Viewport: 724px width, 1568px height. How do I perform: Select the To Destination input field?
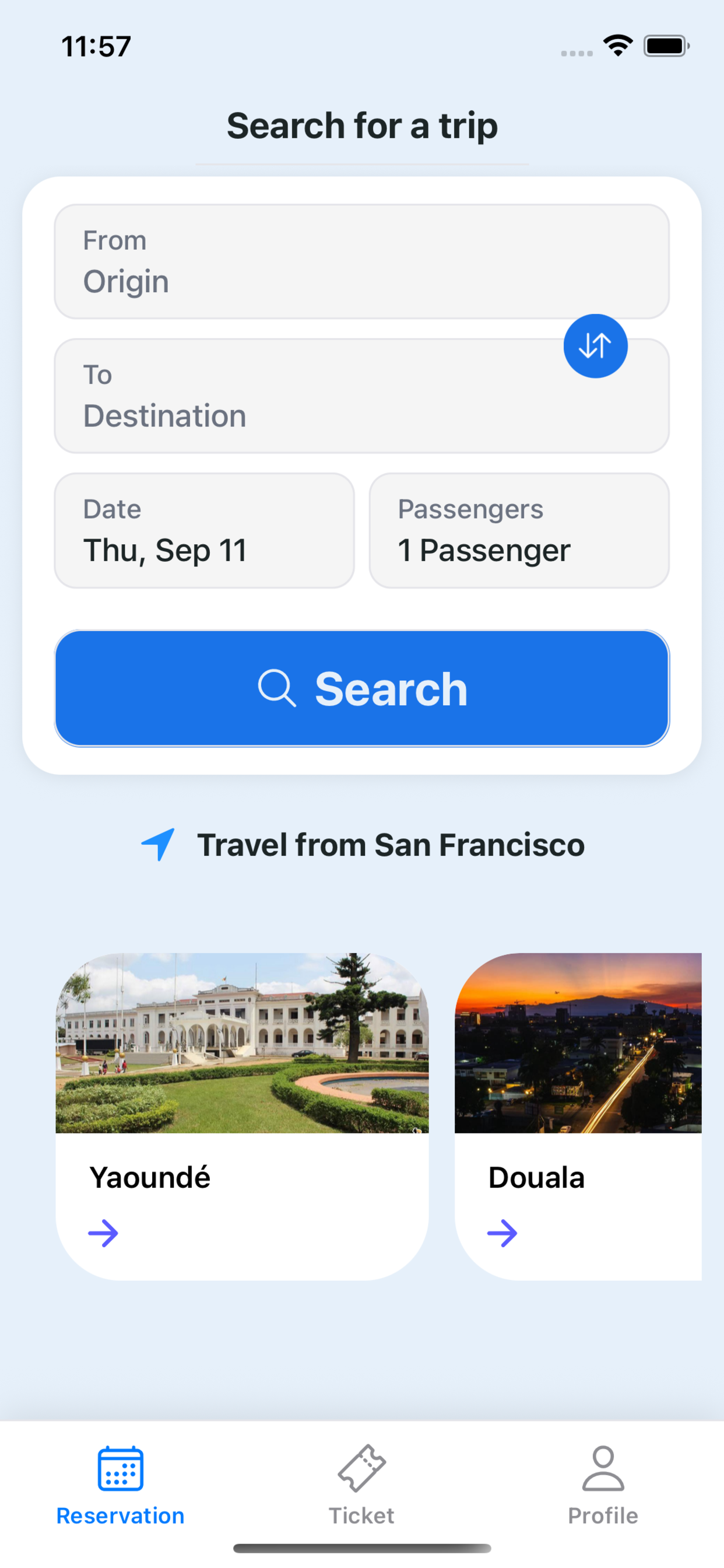coord(361,395)
